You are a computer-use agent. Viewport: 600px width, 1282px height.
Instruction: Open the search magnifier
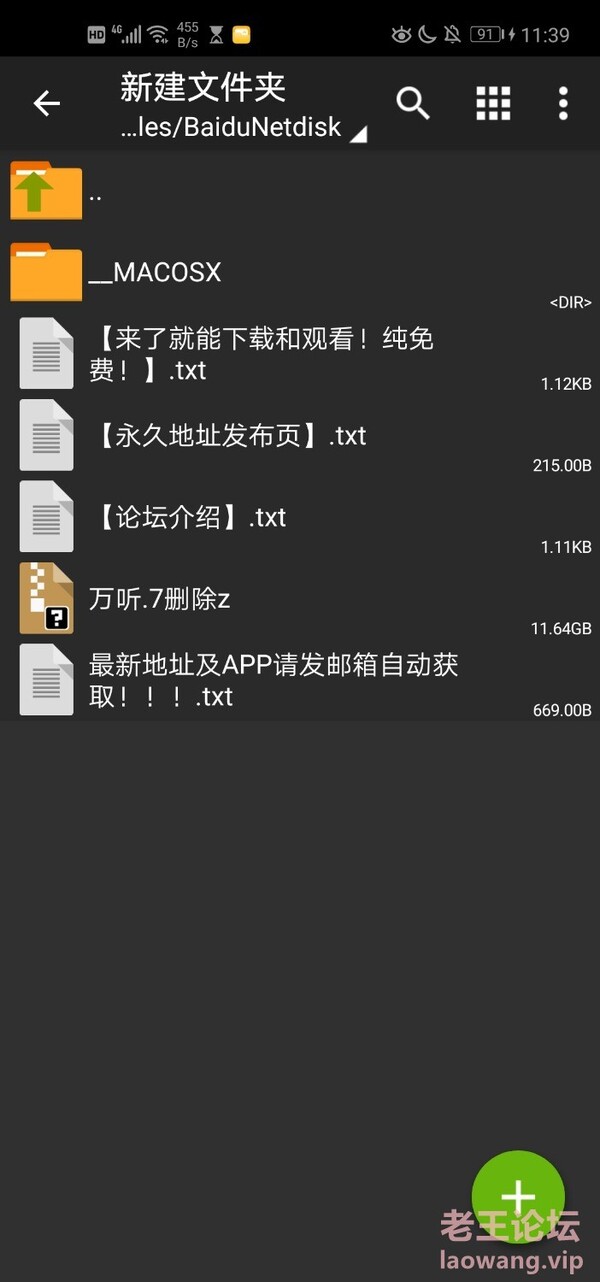[413, 103]
